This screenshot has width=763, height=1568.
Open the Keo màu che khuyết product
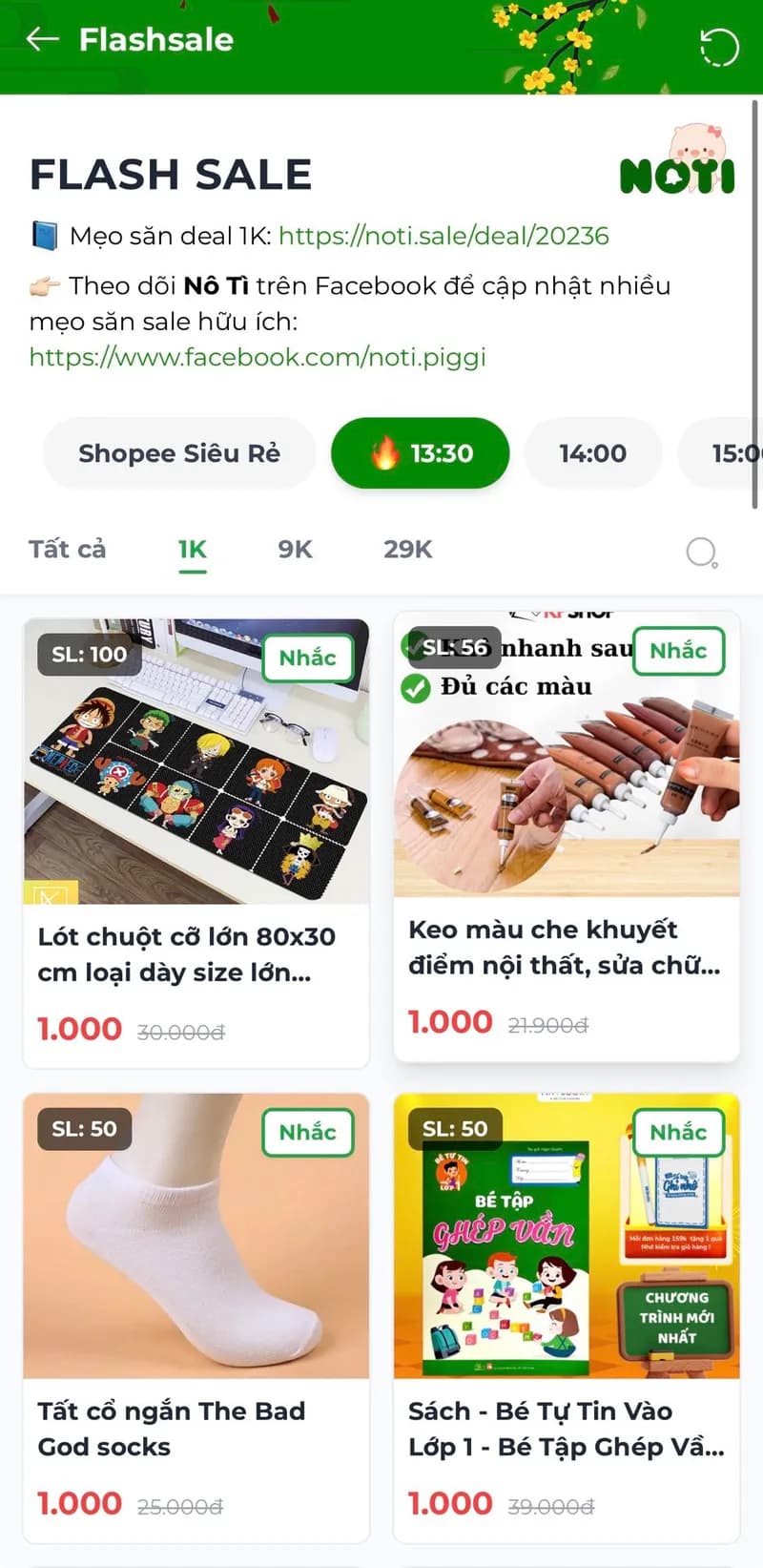pyautogui.click(x=565, y=947)
